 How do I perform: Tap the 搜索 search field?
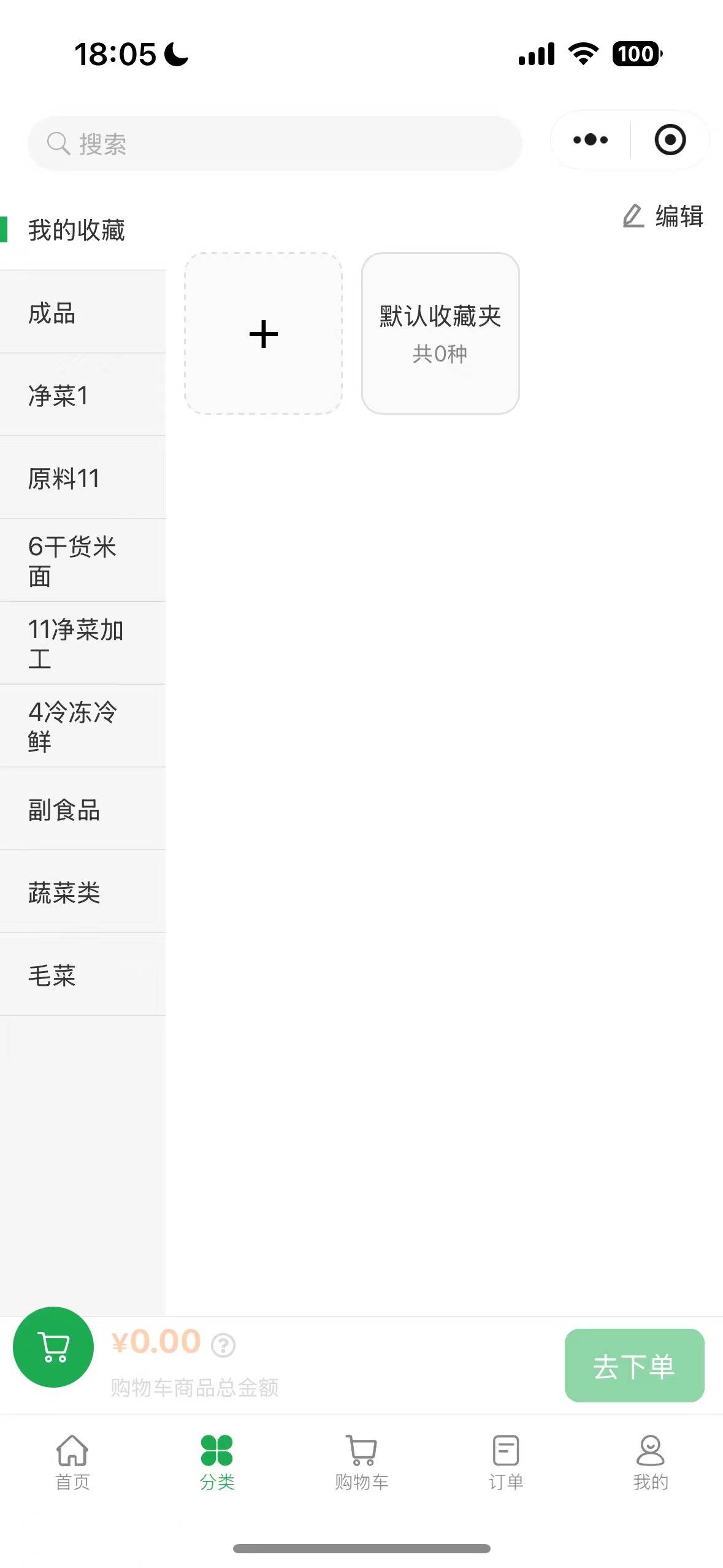coord(275,144)
